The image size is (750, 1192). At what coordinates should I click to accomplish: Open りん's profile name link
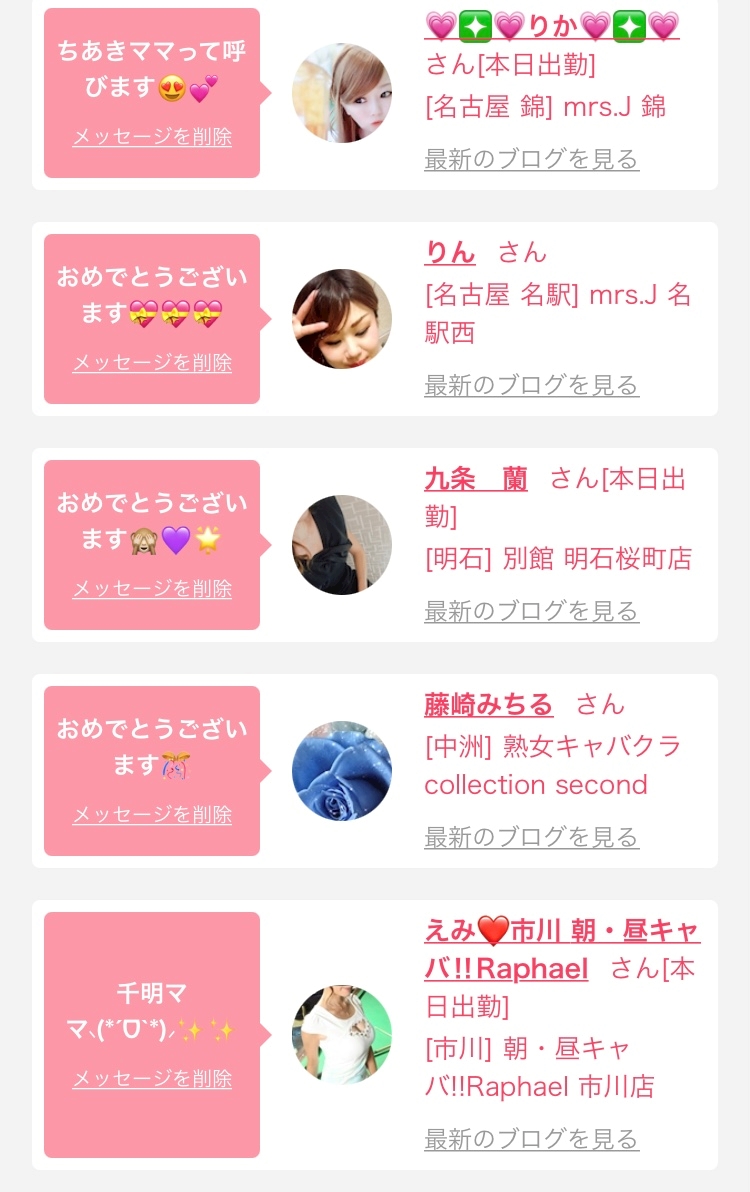[450, 252]
